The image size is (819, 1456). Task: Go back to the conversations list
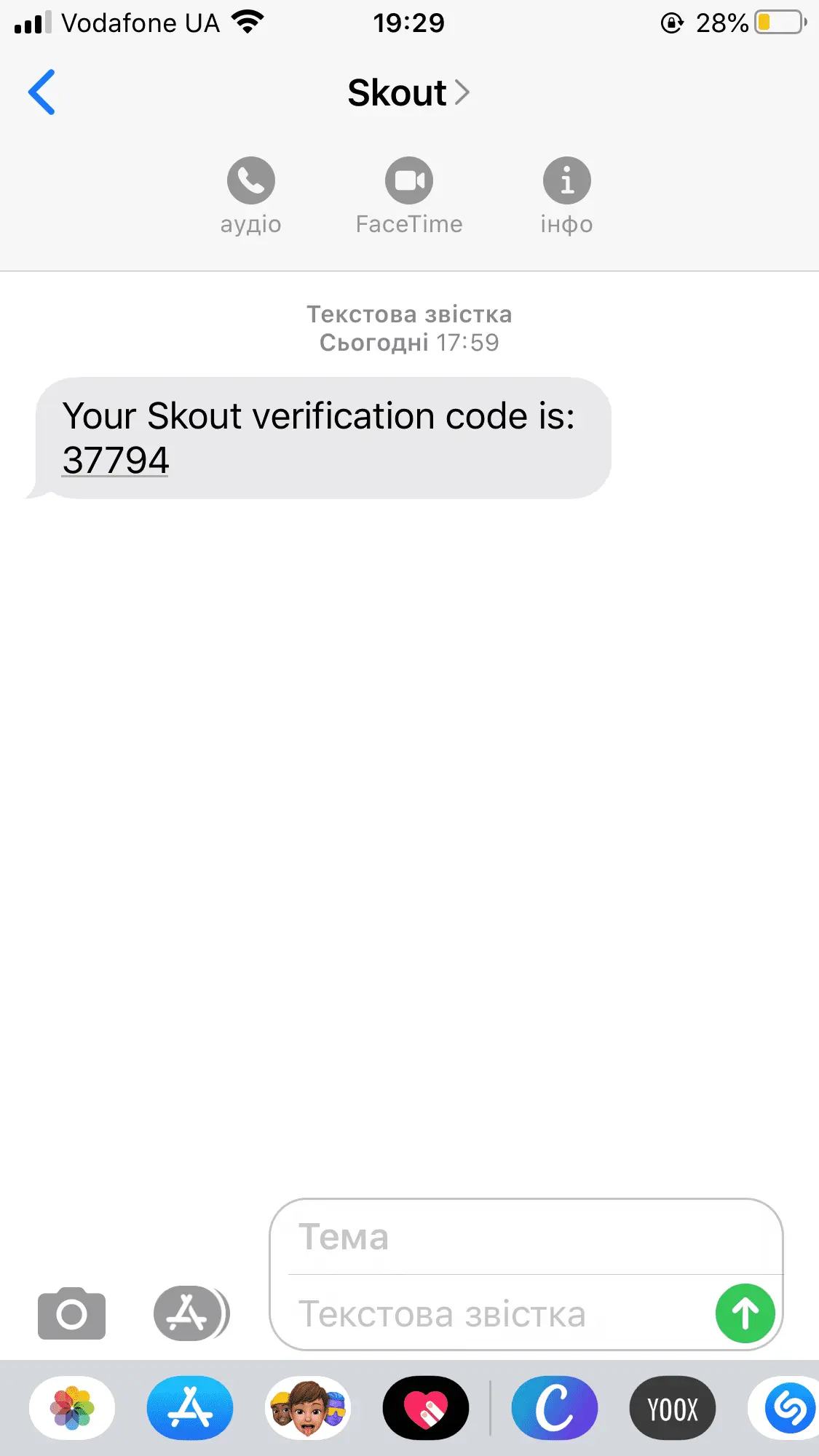click(41, 92)
